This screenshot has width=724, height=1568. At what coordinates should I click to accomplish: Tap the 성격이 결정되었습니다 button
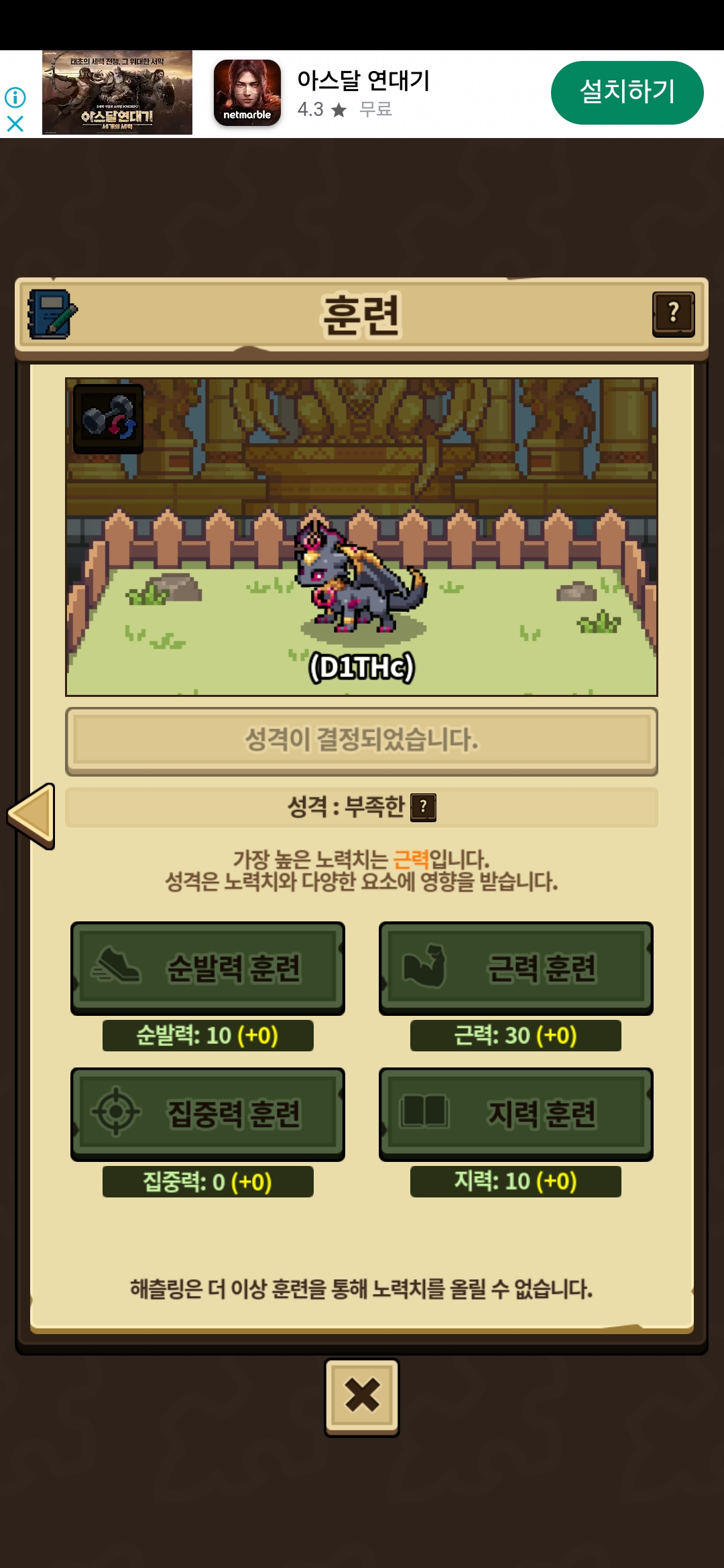(361, 740)
